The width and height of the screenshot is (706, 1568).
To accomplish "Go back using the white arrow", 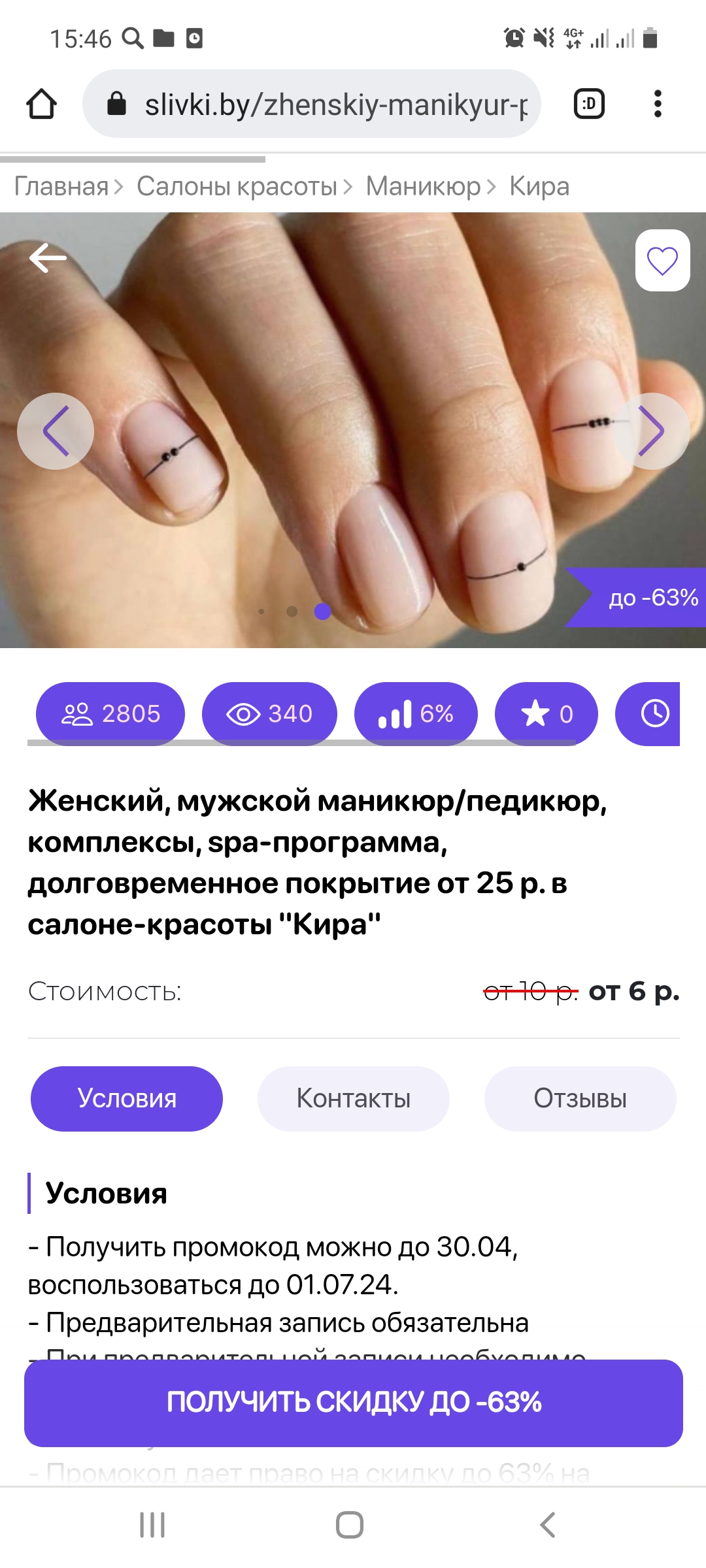I will (48, 258).
